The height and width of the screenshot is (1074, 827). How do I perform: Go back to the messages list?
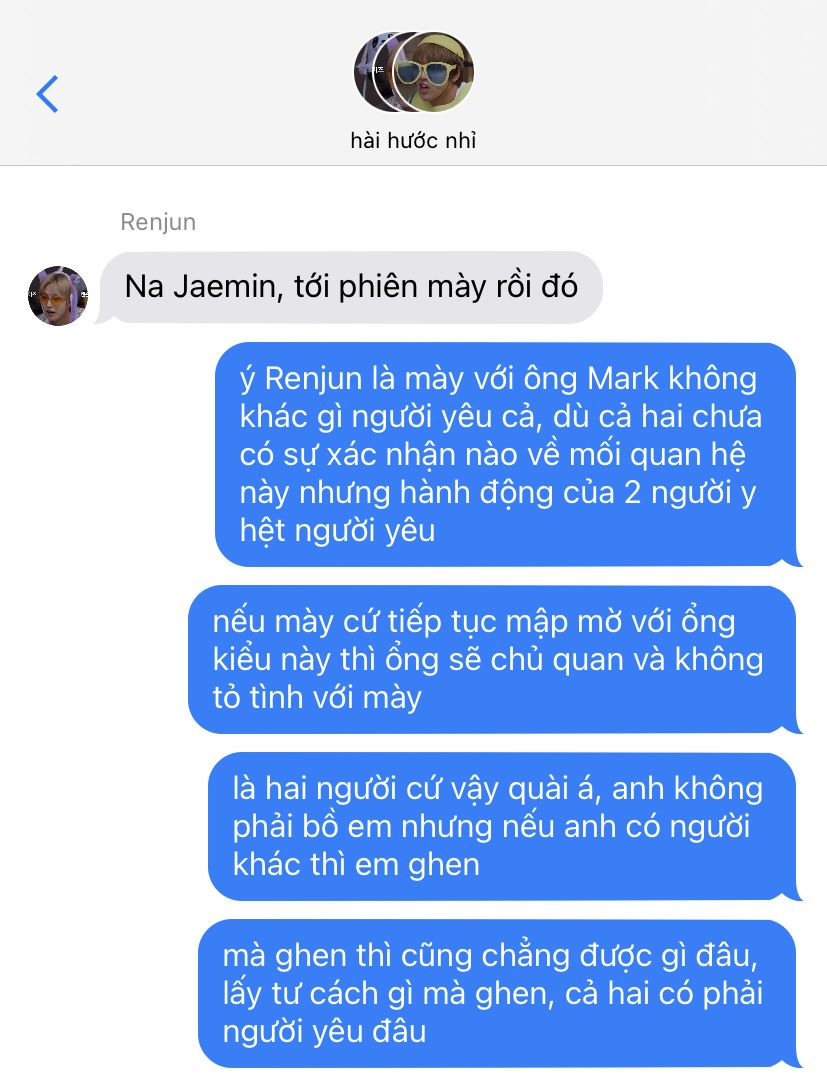coord(47,94)
